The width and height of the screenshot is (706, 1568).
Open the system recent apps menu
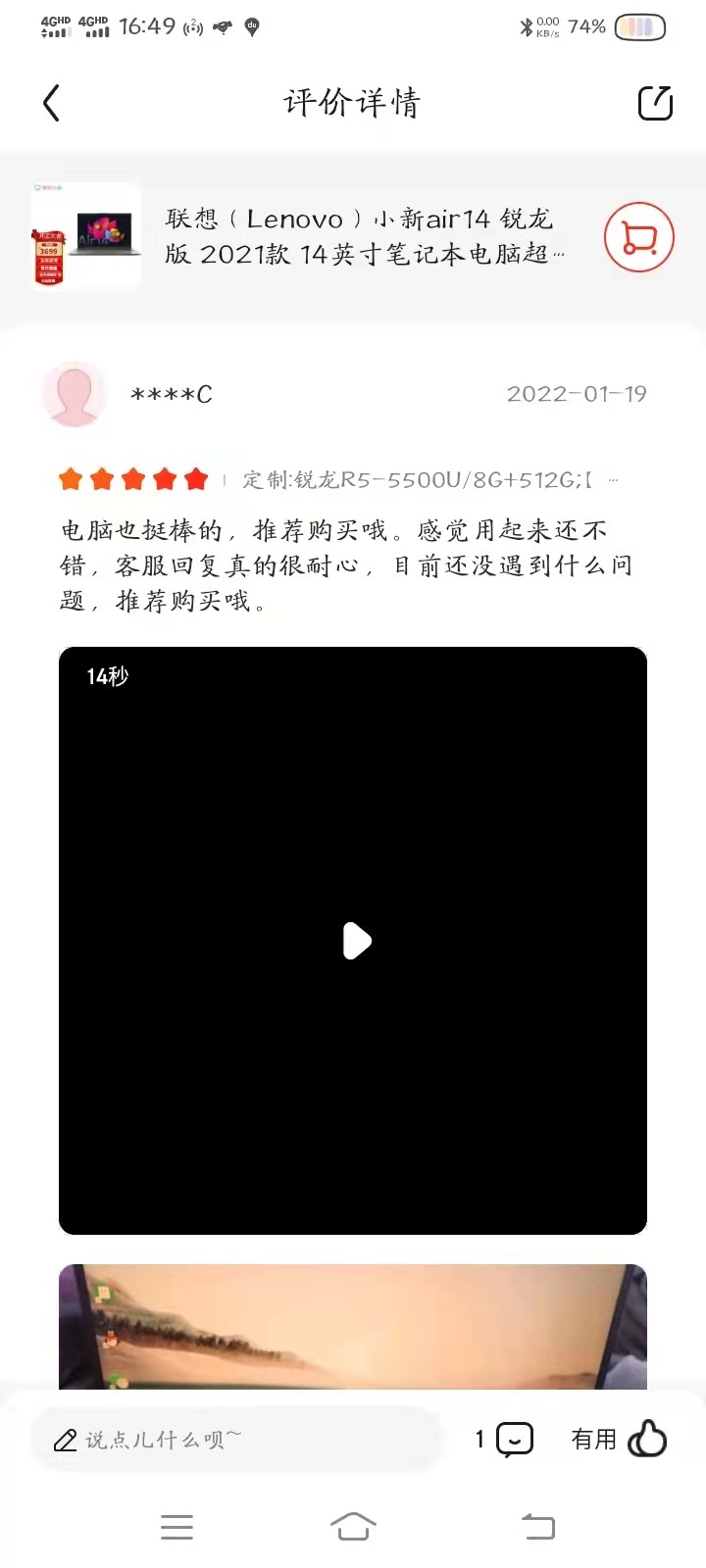(x=176, y=1526)
